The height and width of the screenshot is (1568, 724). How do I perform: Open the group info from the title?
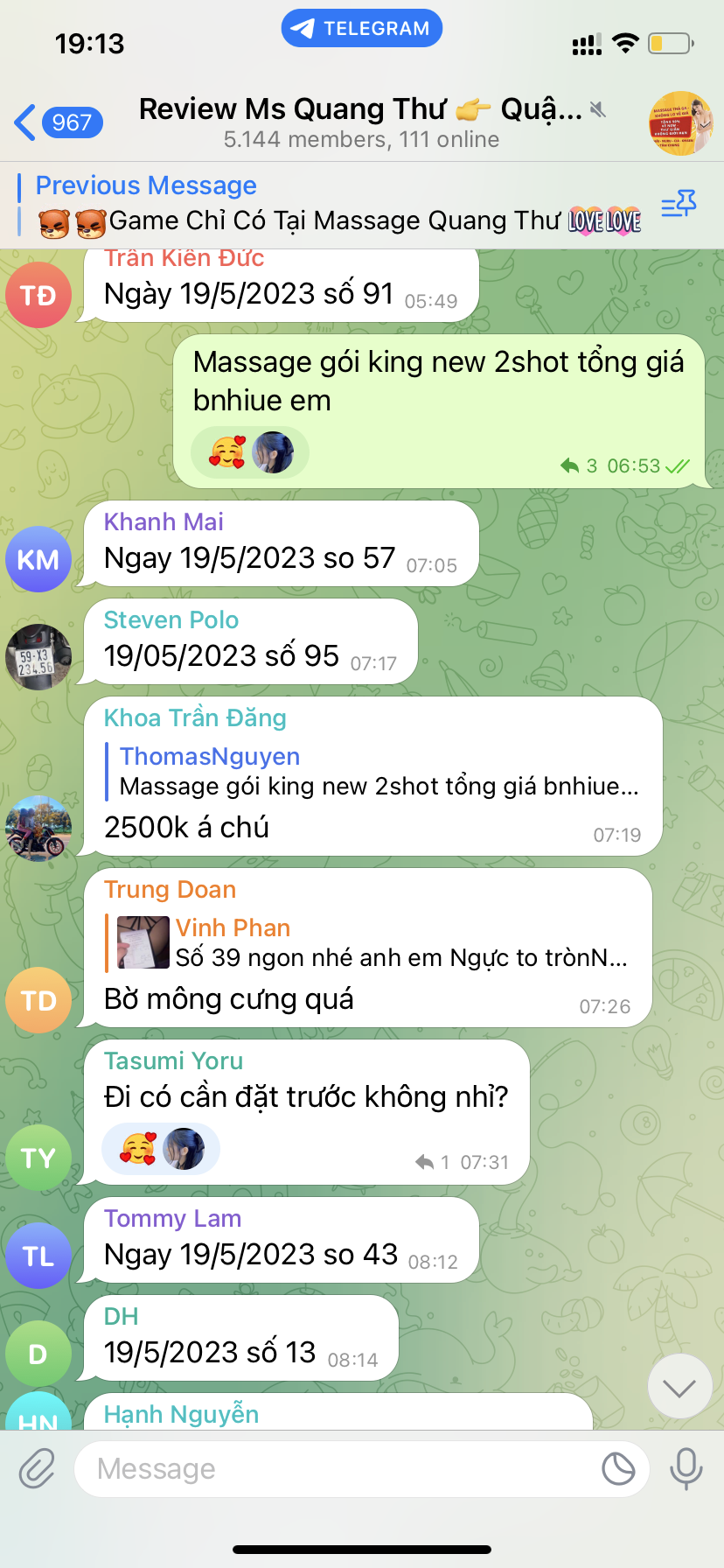pos(360,122)
